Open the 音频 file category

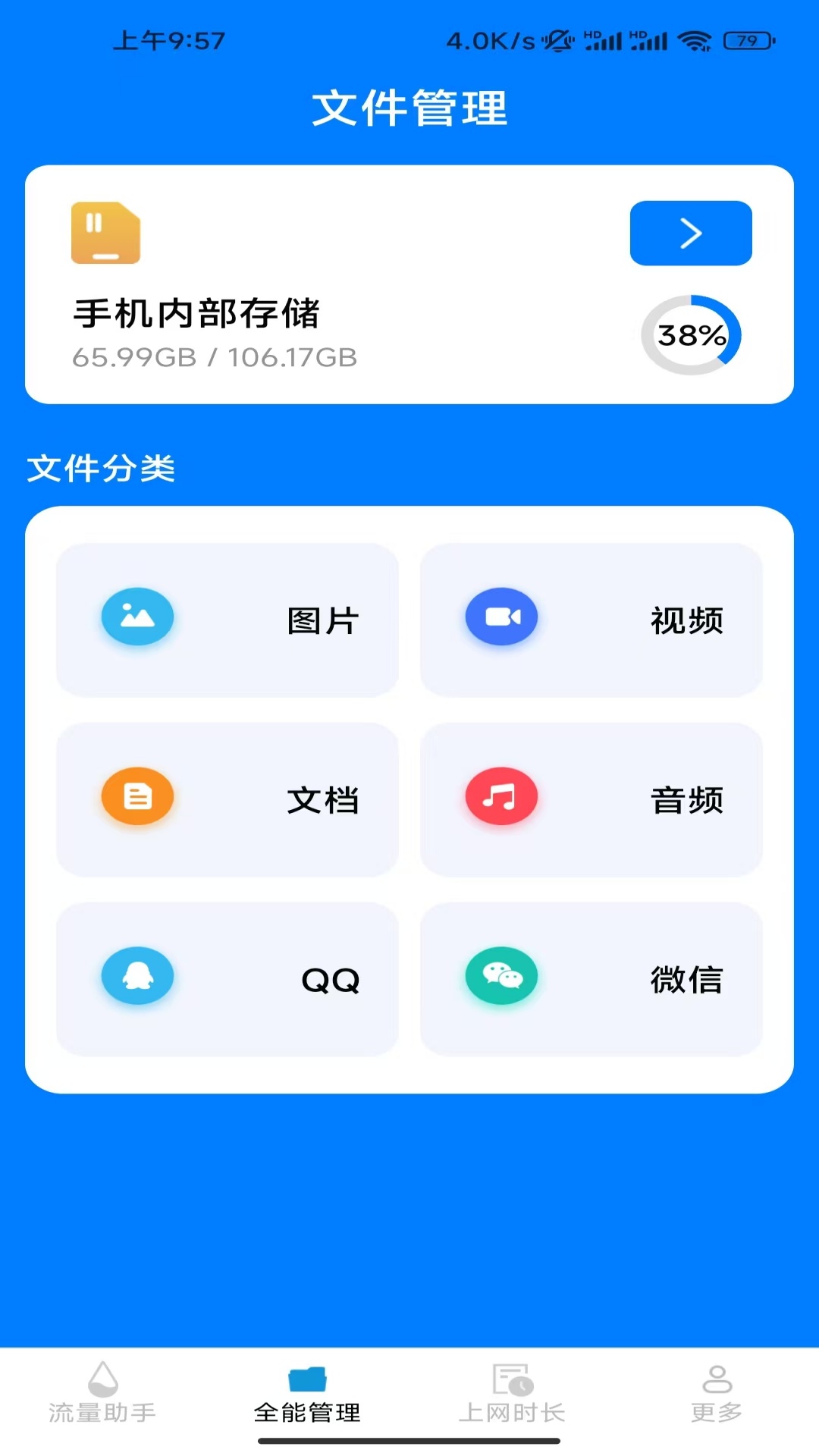(591, 799)
